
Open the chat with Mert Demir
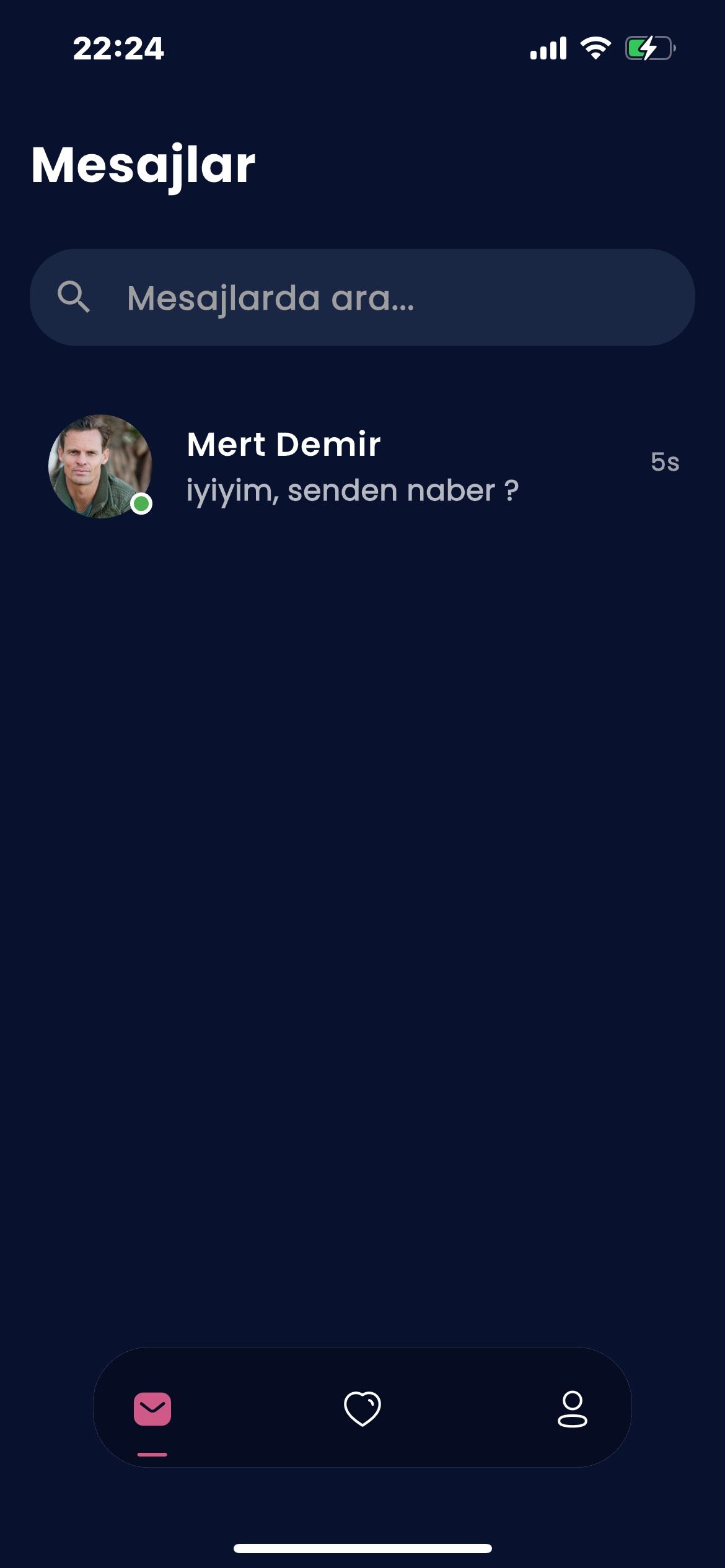point(362,466)
